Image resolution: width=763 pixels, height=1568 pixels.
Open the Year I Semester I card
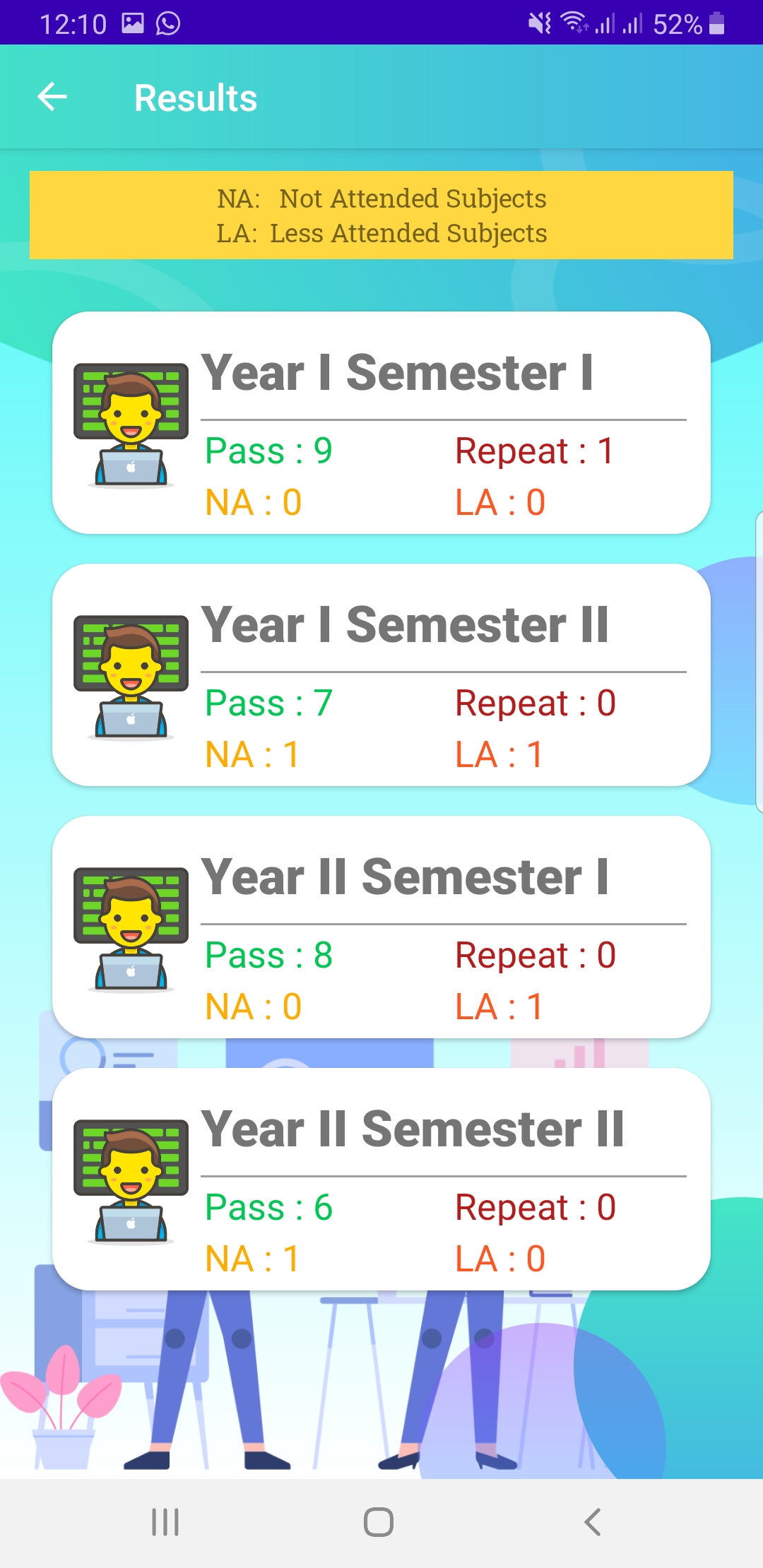tap(381, 422)
